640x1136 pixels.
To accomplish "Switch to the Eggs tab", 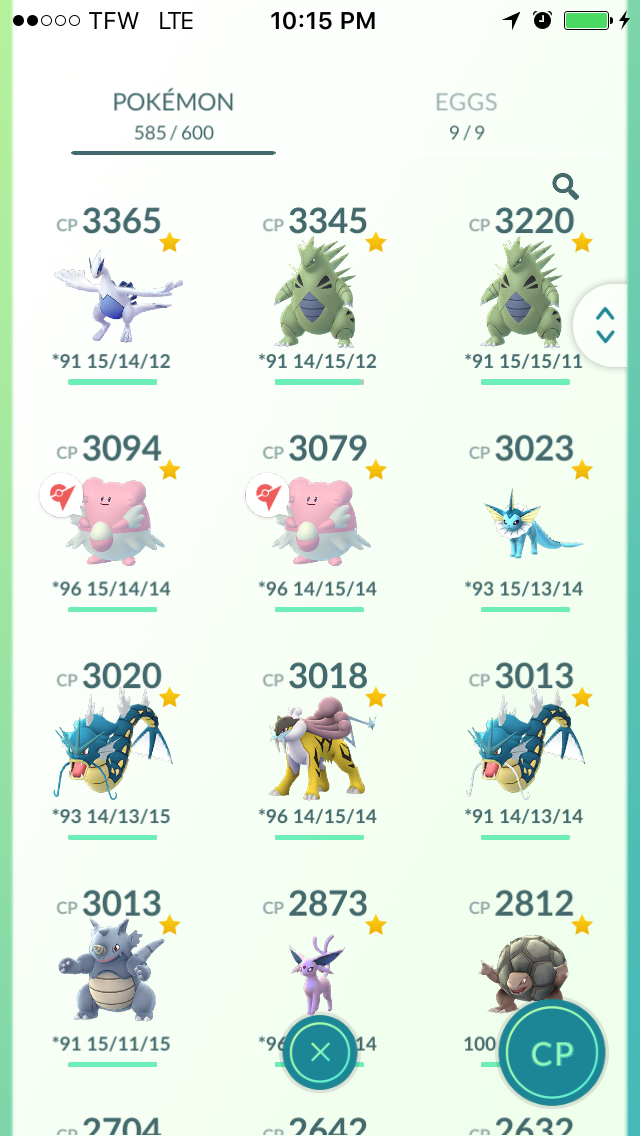I will coord(466,115).
